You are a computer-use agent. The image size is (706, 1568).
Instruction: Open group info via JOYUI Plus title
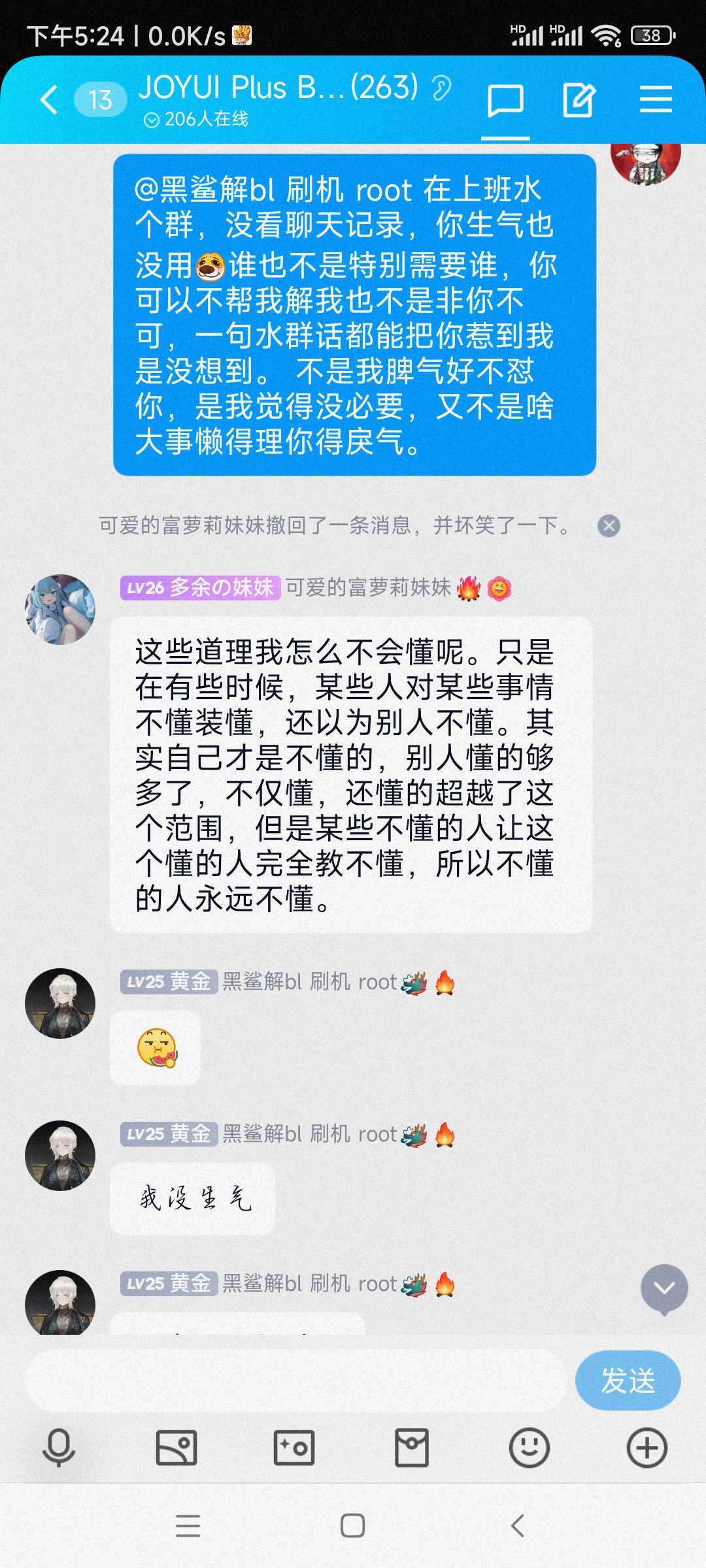coord(278,88)
